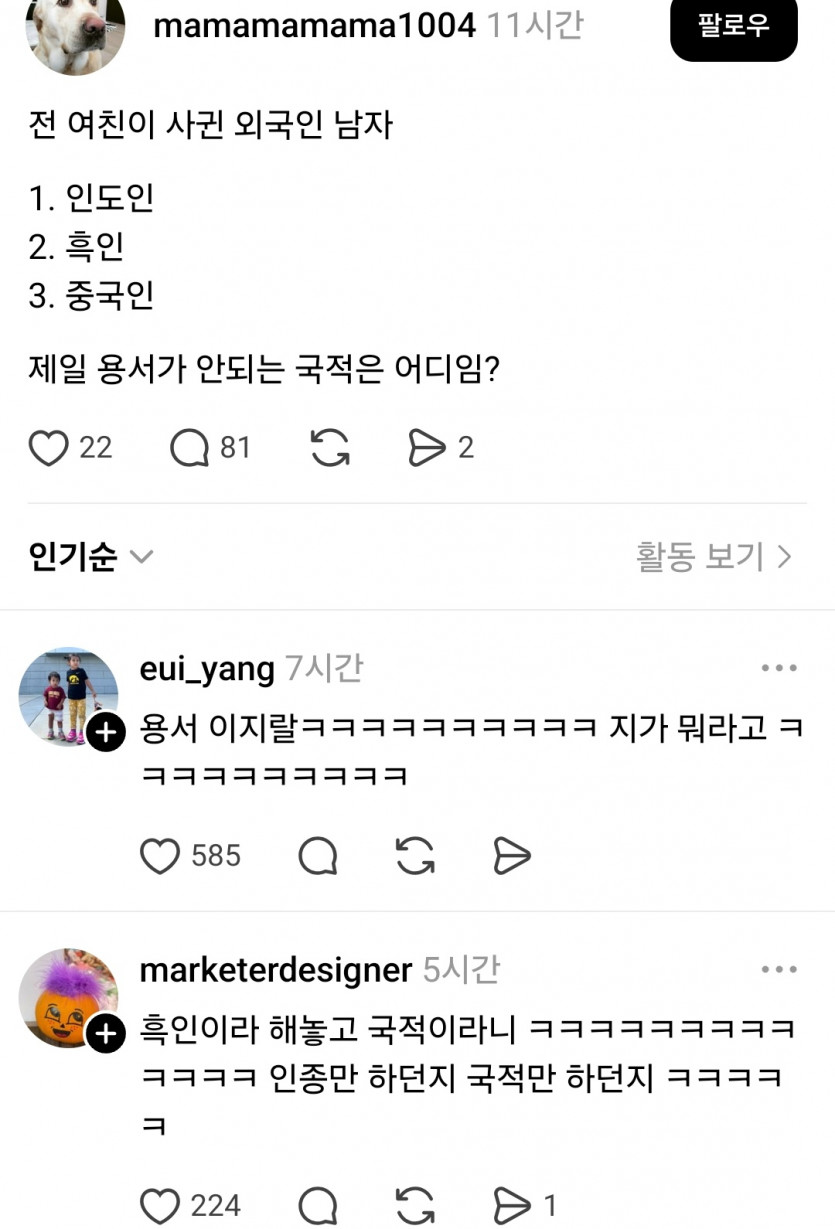Open 활동 보기 activity view
835x1229 pixels.
[714, 556]
